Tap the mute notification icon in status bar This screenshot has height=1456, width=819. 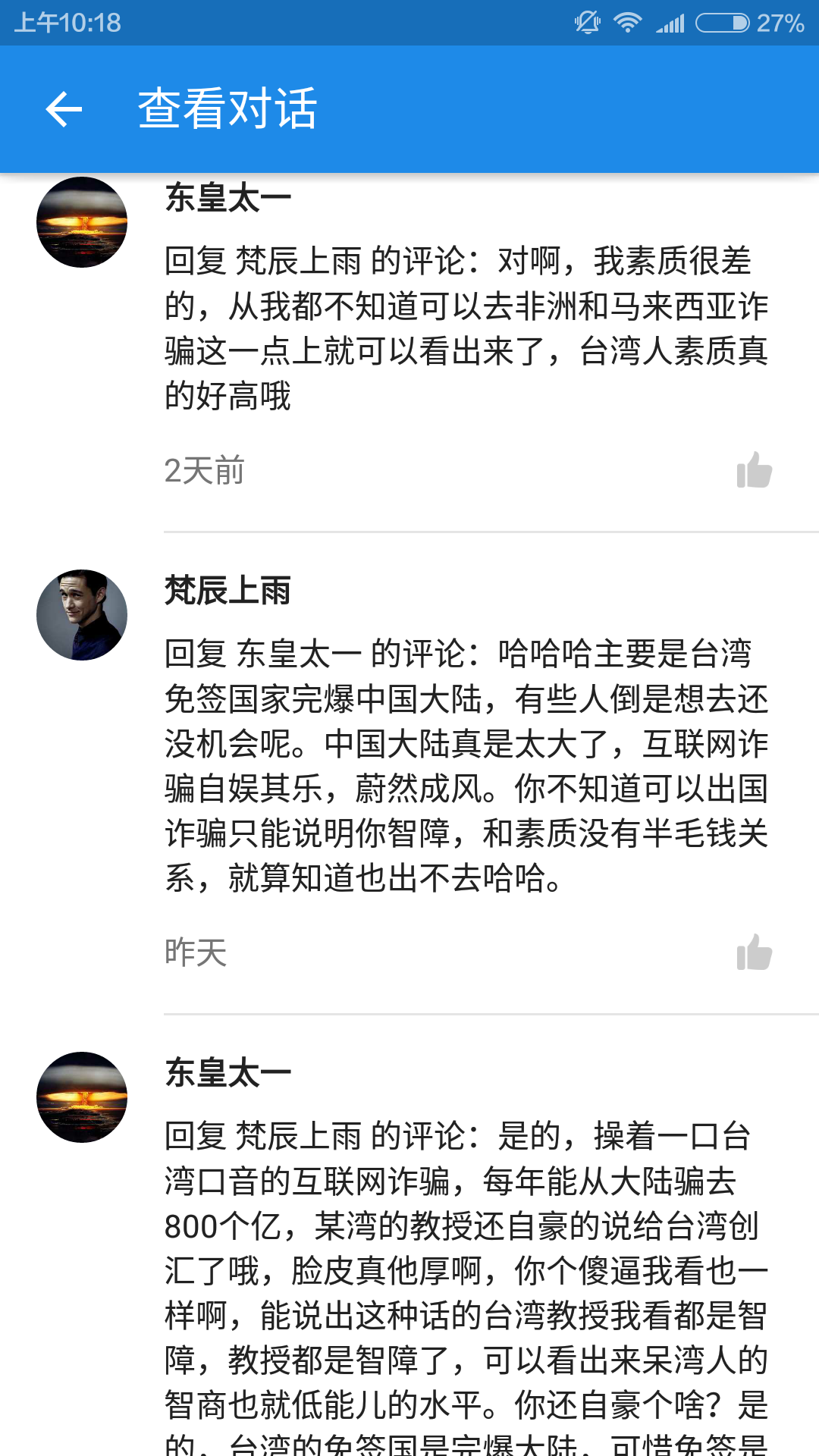(585, 22)
